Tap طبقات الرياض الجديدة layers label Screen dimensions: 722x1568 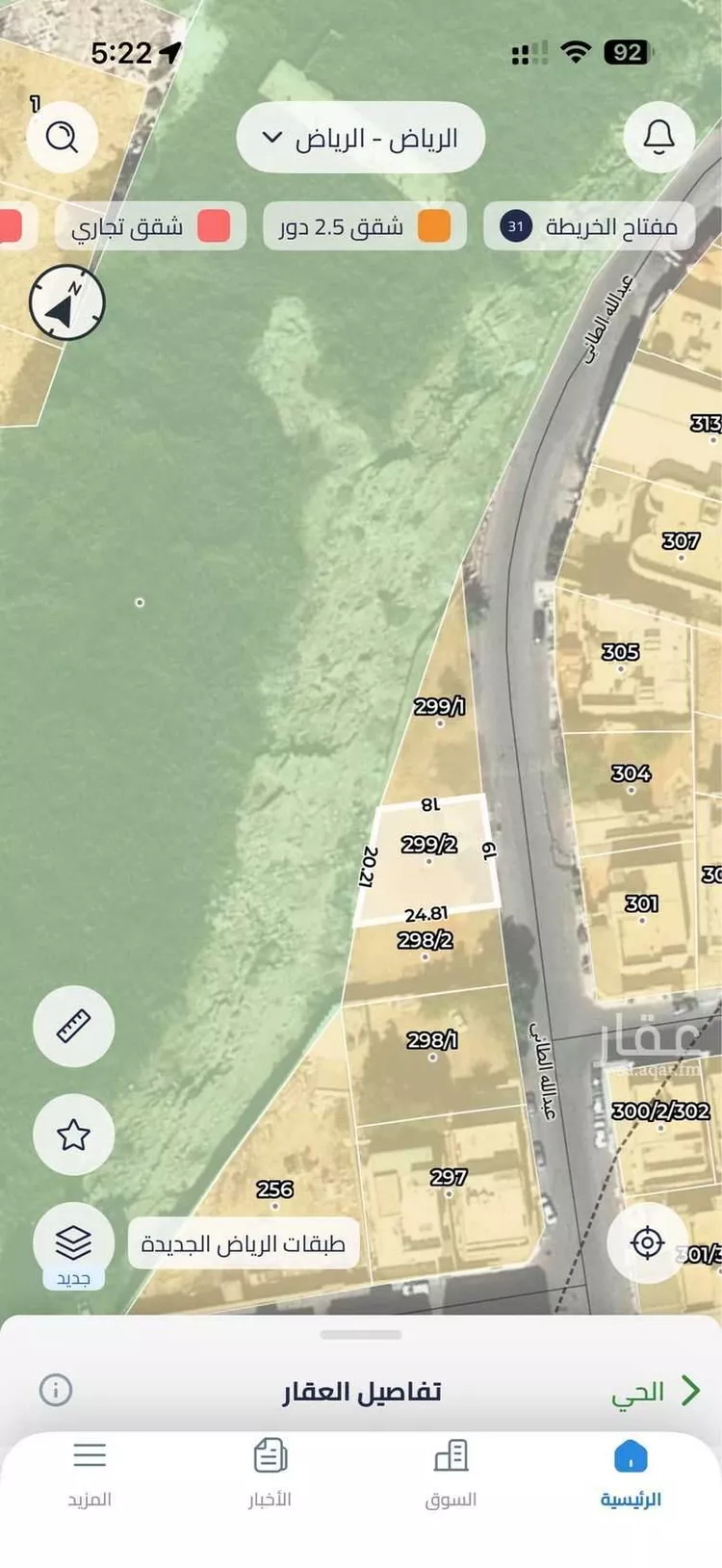(243, 1243)
